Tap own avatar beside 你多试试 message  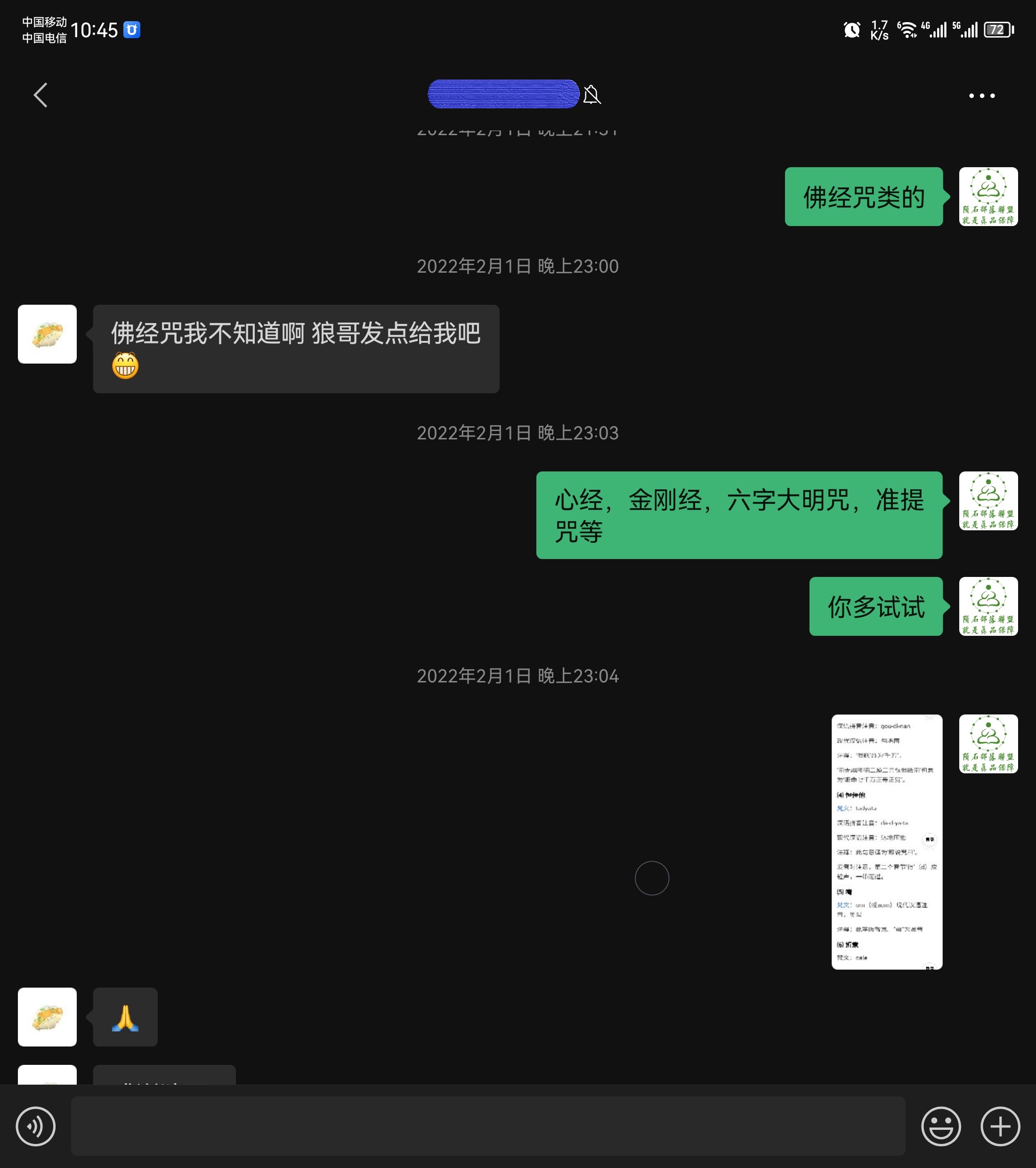coord(987,606)
